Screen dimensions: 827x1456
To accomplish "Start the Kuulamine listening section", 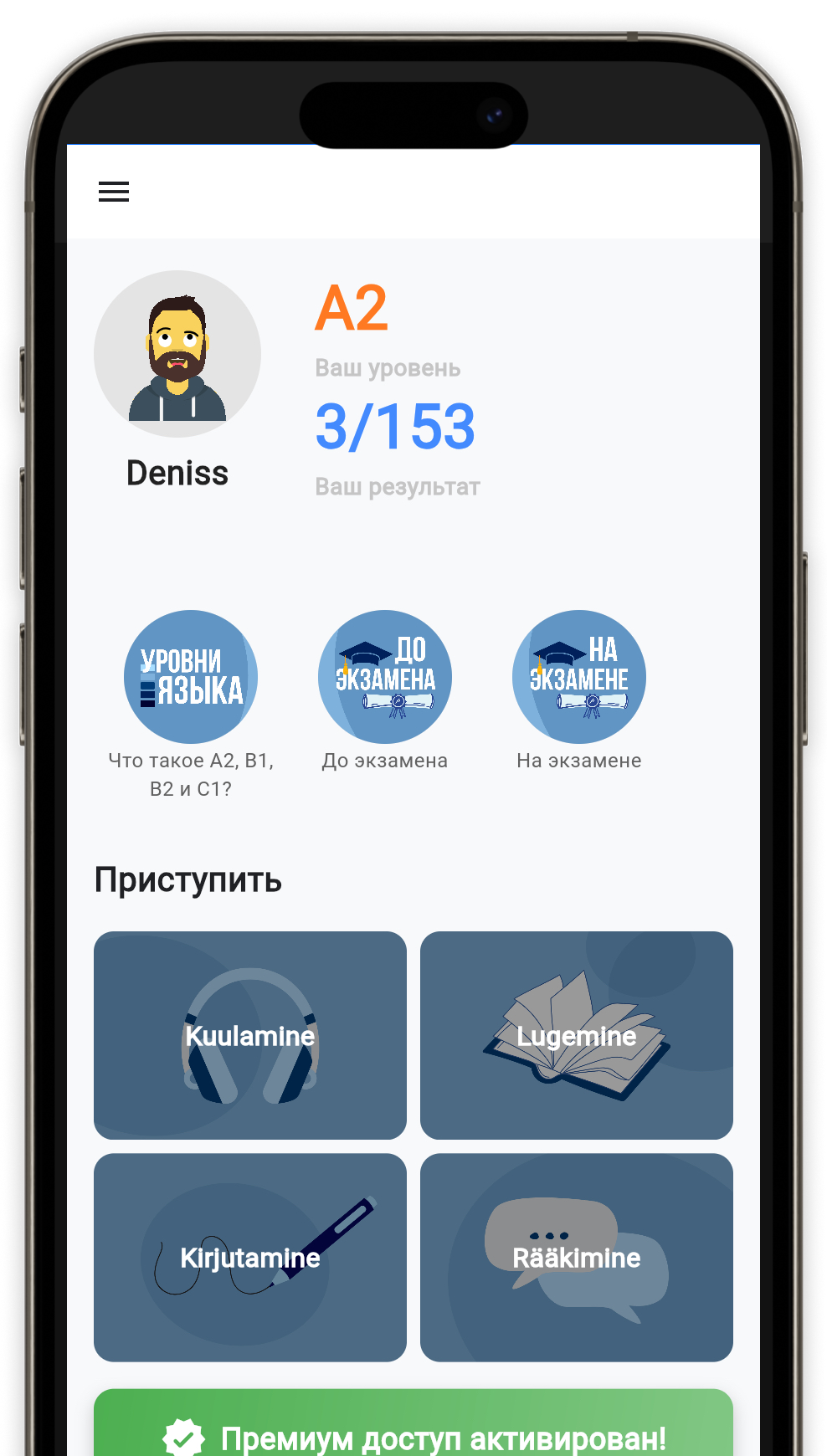I will [250, 1035].
